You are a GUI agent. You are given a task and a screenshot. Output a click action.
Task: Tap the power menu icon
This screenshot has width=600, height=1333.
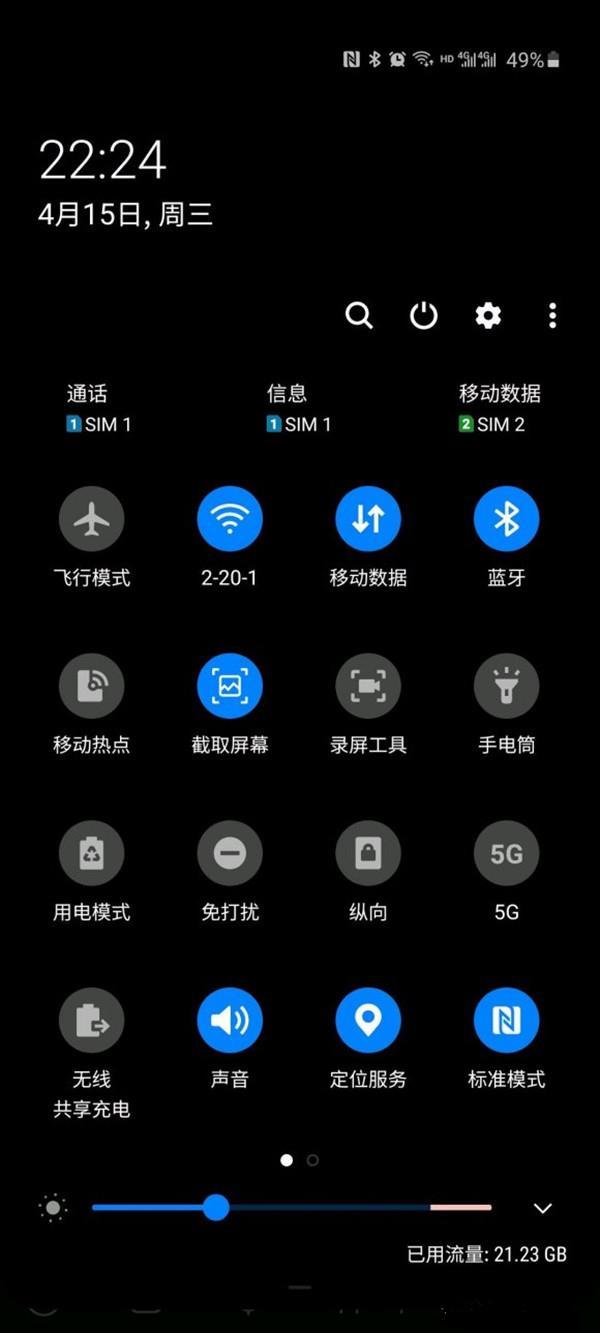coord(424,316)
